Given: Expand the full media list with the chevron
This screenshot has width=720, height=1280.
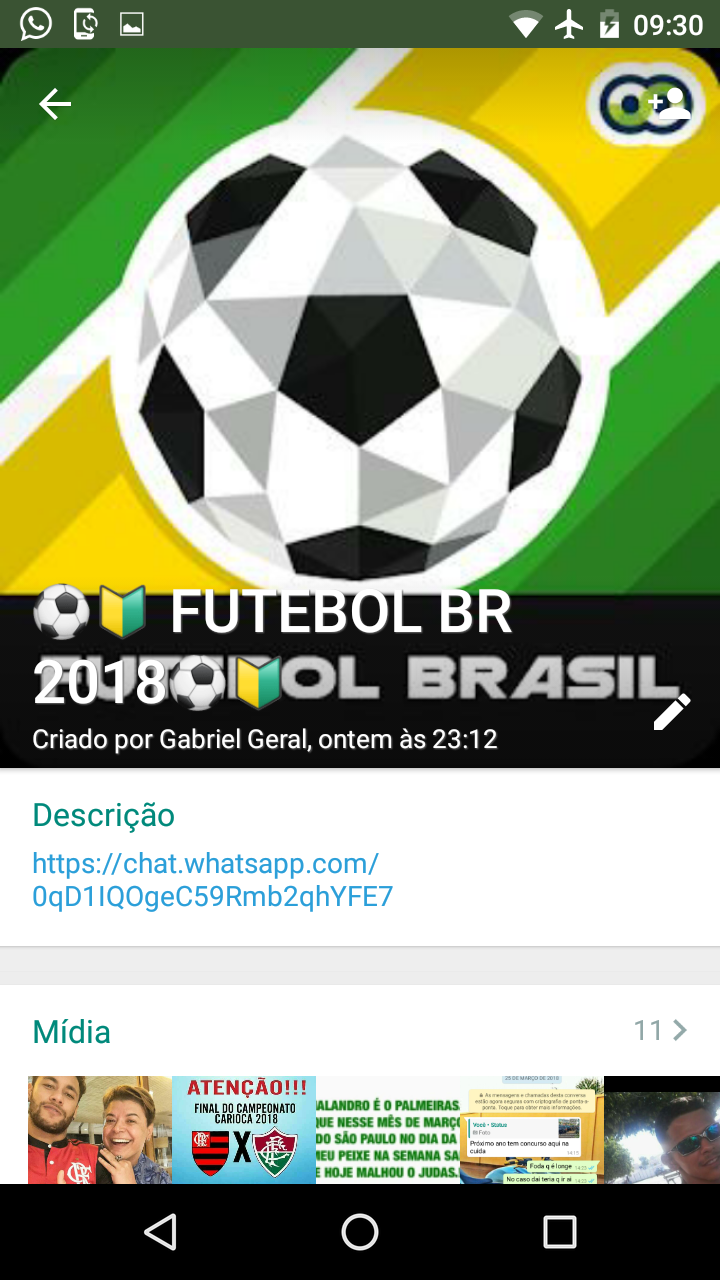Looking at the screenshot, I should pyautogui.click(x=678, y=1030).
